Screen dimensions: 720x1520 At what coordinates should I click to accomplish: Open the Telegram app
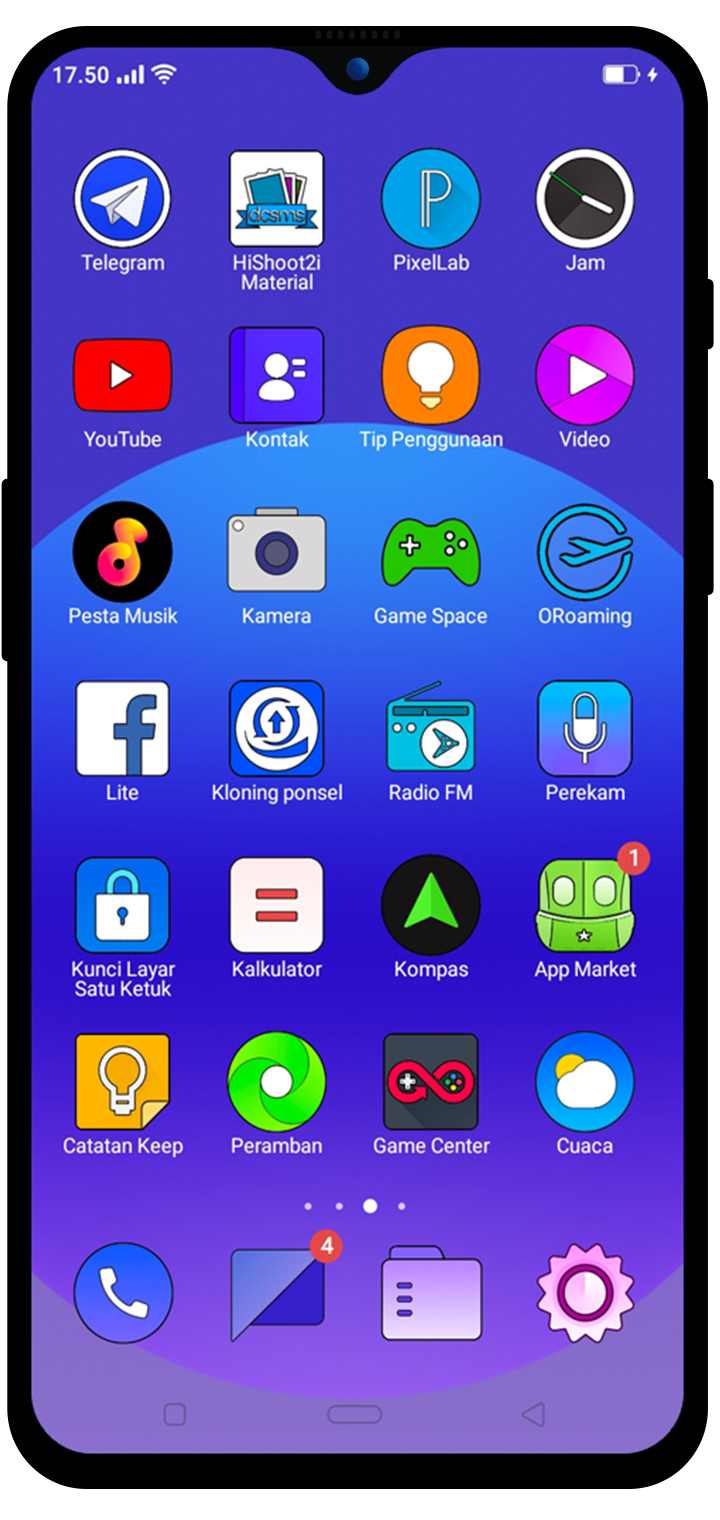click(x=123, y=198)
